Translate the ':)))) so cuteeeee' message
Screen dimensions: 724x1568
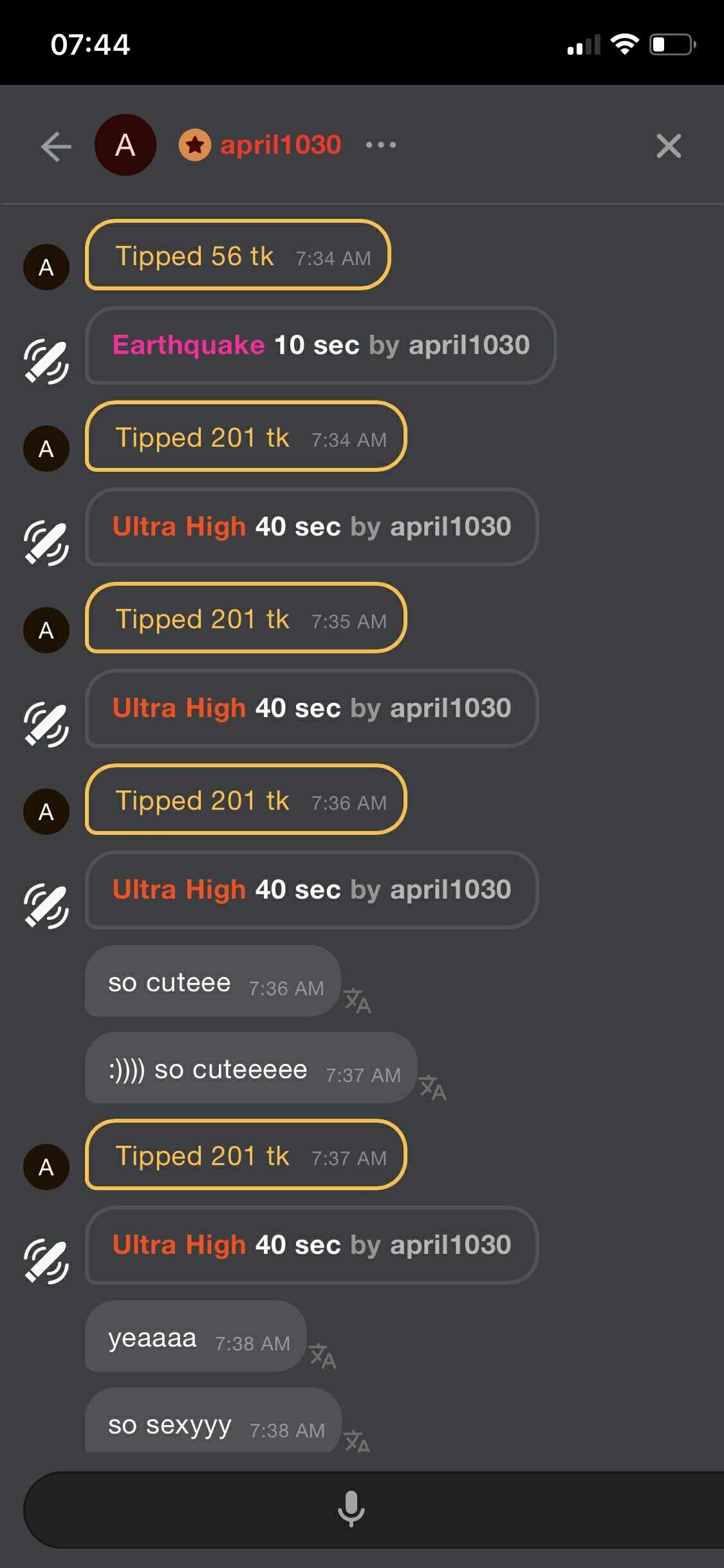tap(433, 1088)
